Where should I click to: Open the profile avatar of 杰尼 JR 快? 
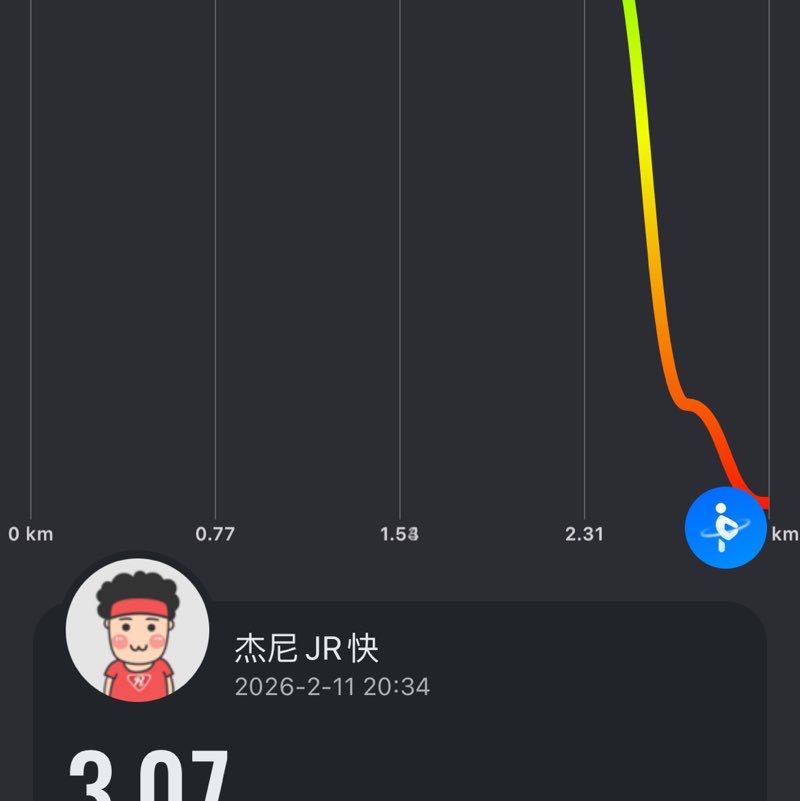pyautogui.click(x=137, y=631)
